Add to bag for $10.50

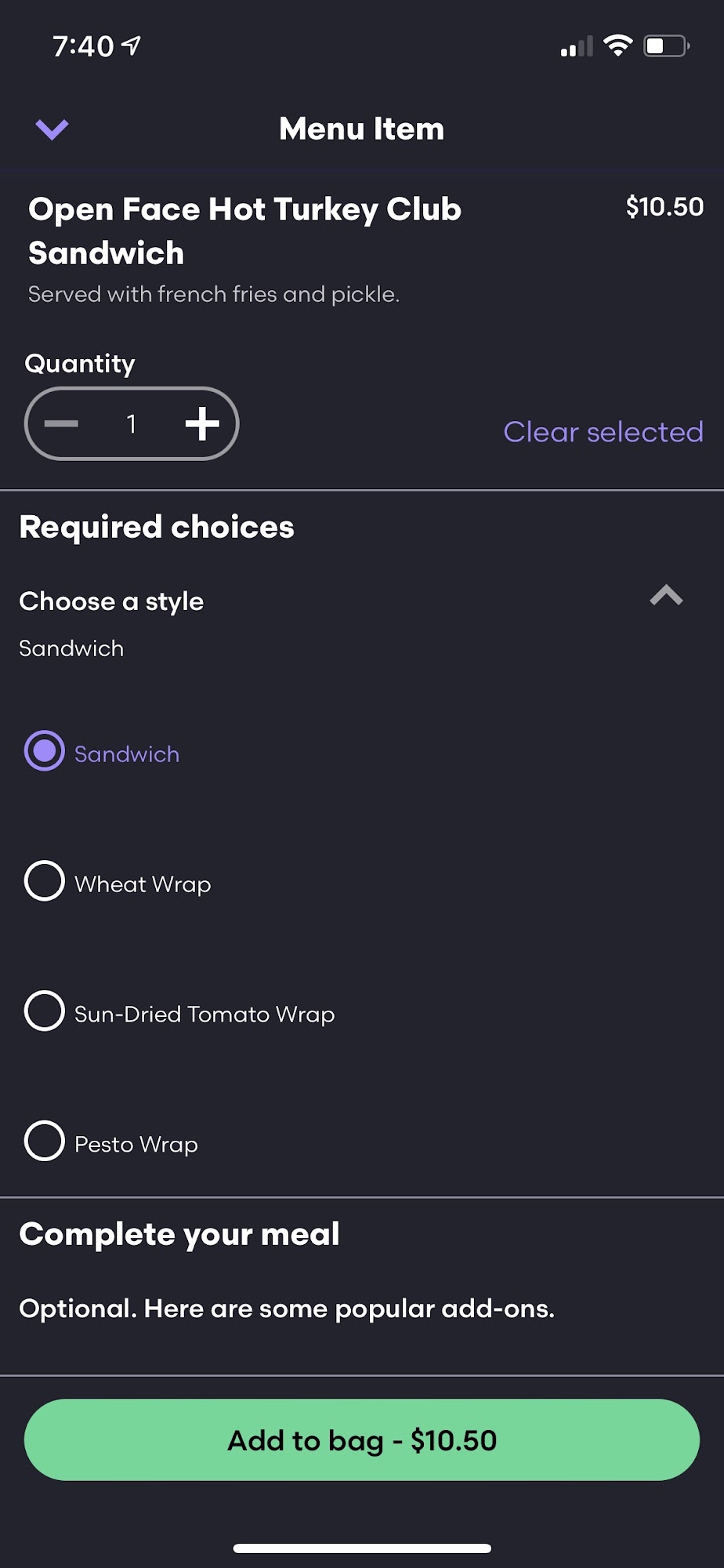tap(362, 1439)
